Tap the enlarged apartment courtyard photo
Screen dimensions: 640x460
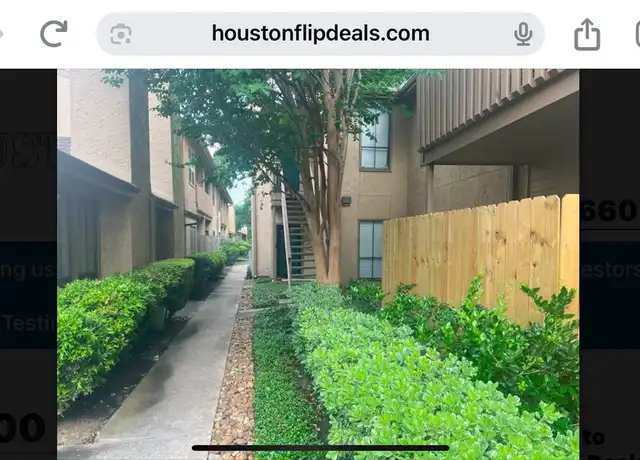pyautogui.click(x=318, y=264)
